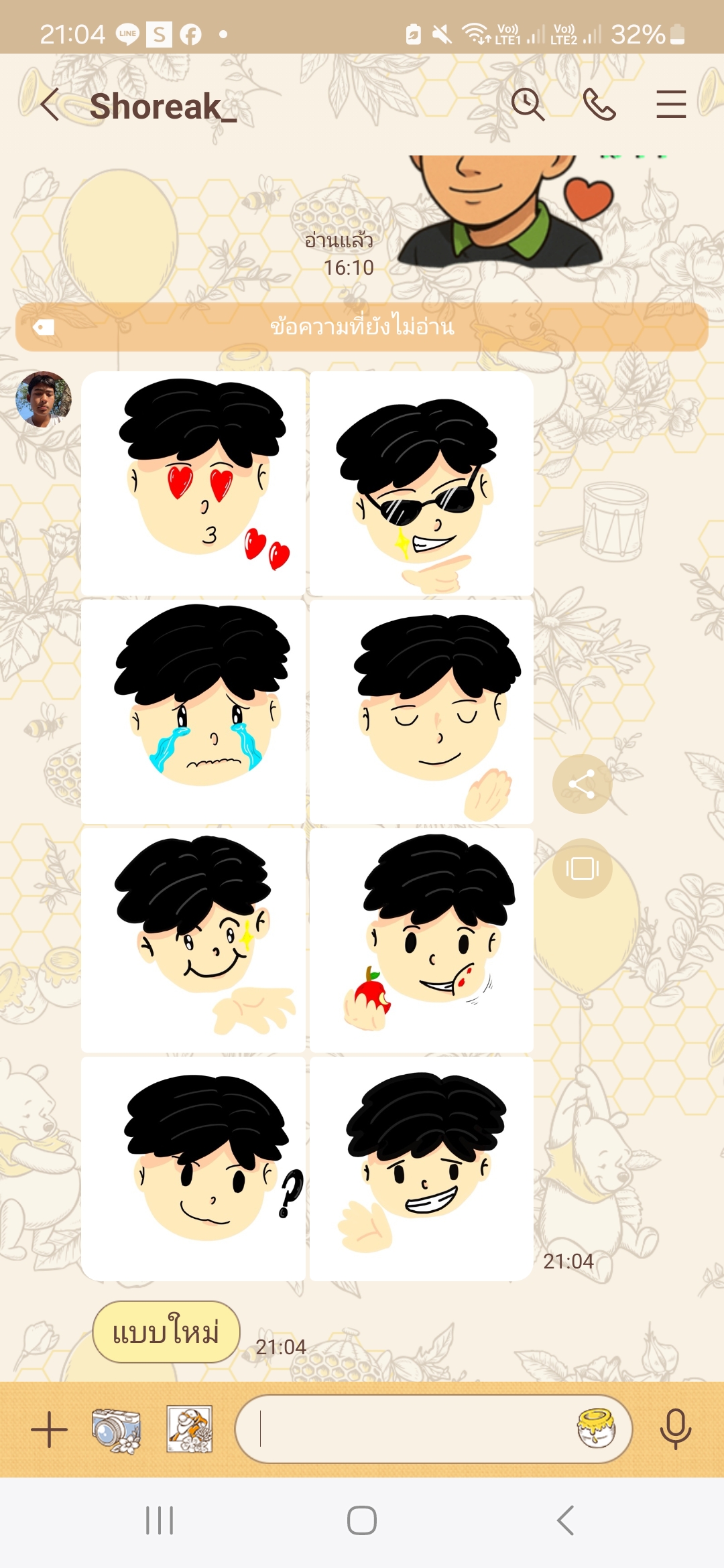Share the received image set
Screen dimensions: 724x1568
click(582, 784)
